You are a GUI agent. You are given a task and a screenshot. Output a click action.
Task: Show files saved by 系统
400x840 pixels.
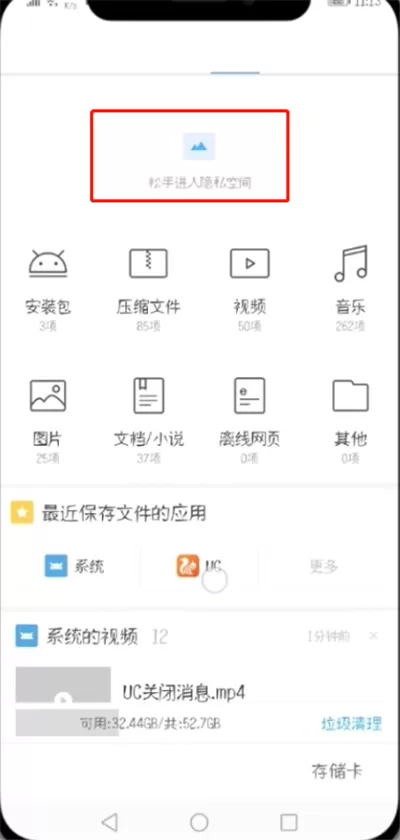pyautogui.click(x=74, y=566)
